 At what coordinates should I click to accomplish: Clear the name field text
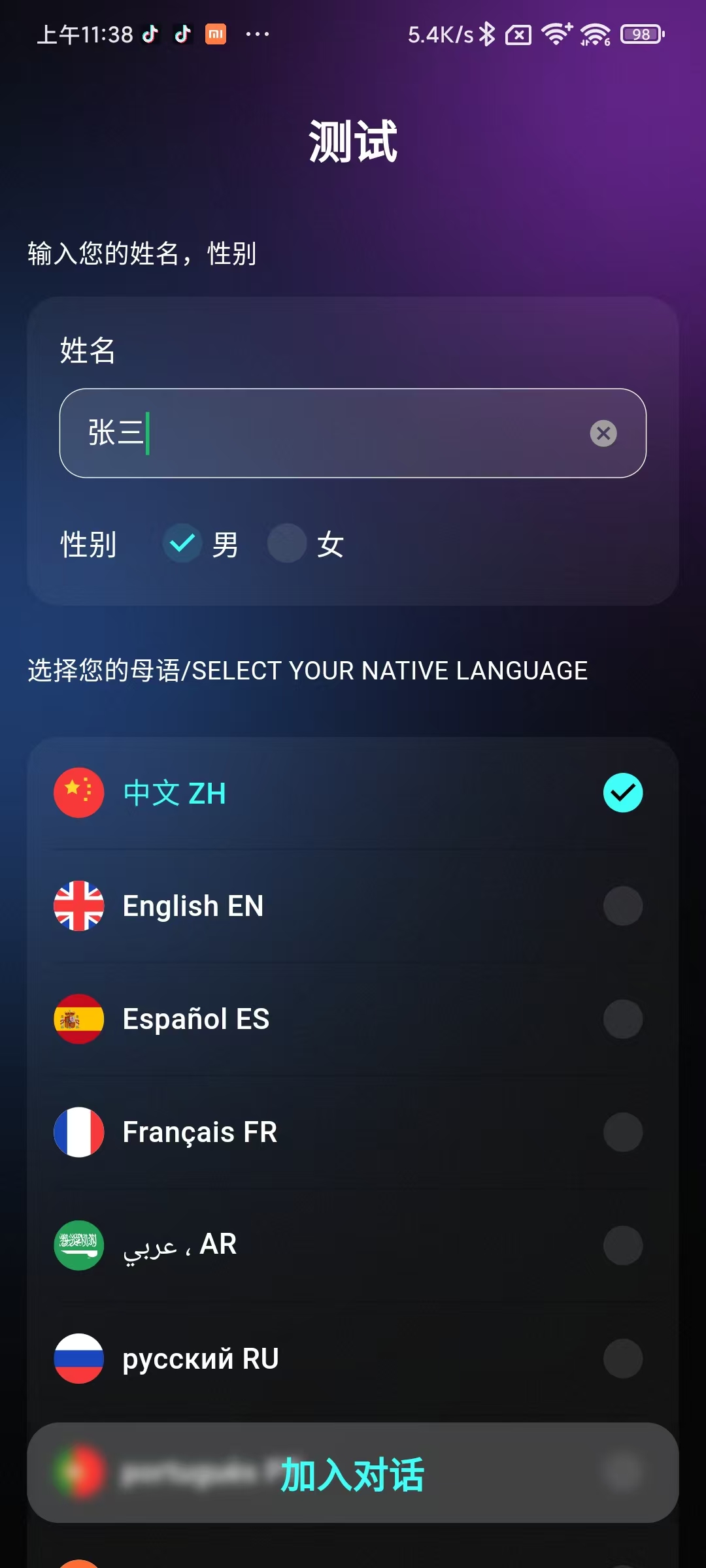coord(603,433)
